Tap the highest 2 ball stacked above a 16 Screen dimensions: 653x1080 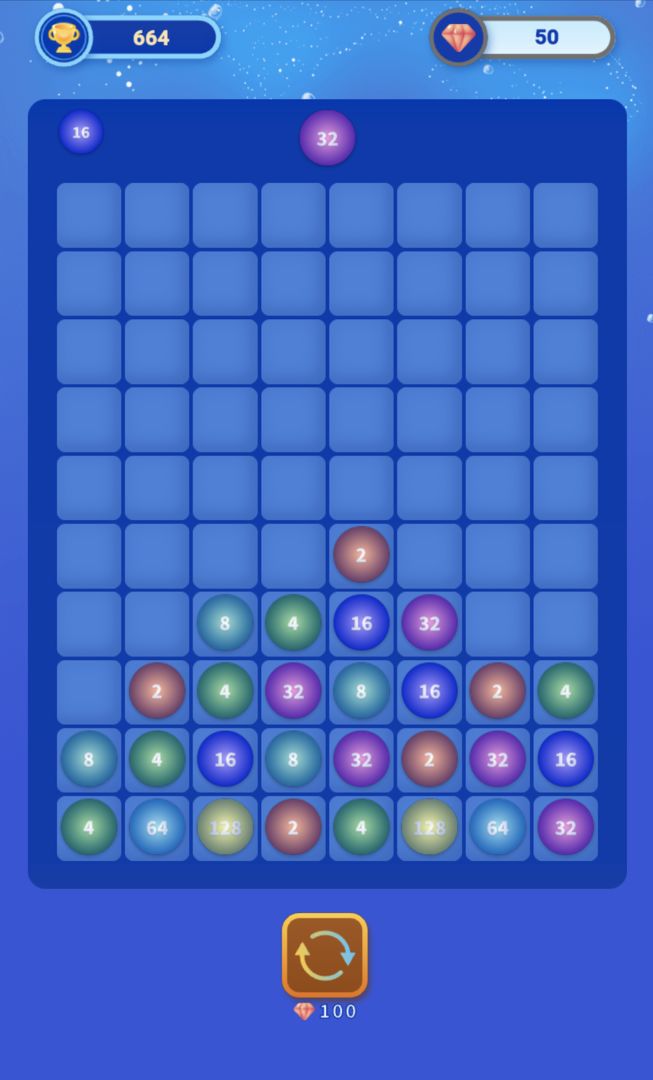click(x=361, y=554)
